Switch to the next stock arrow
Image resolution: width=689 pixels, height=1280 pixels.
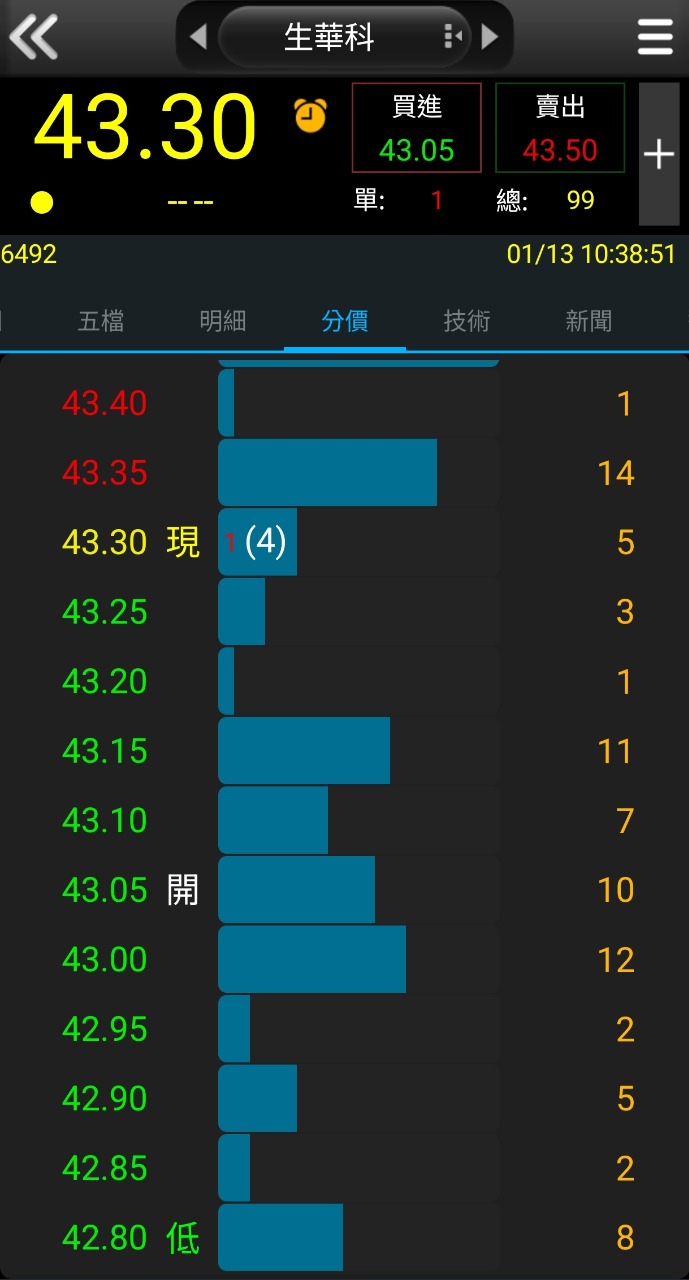point(490,38)
